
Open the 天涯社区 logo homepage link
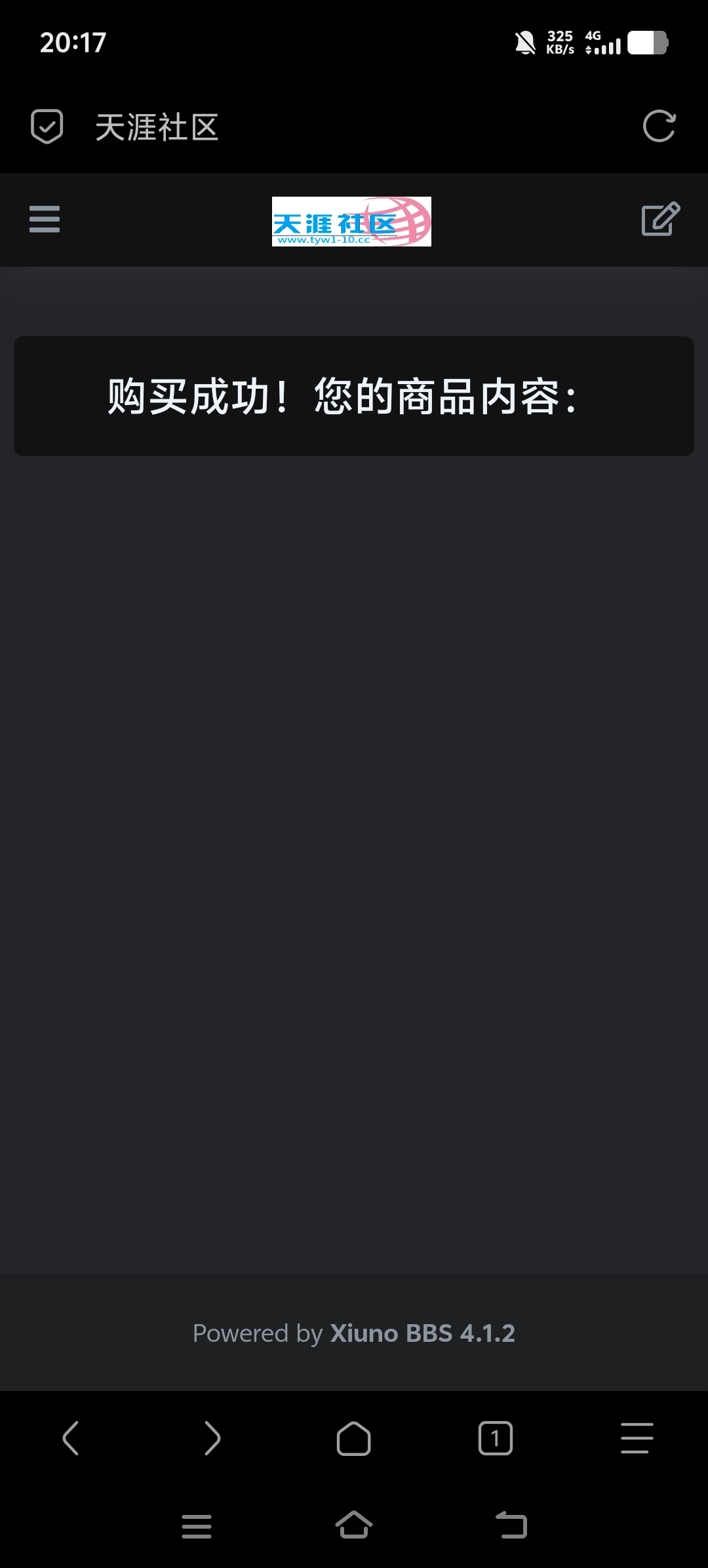(x=351, y=222)
